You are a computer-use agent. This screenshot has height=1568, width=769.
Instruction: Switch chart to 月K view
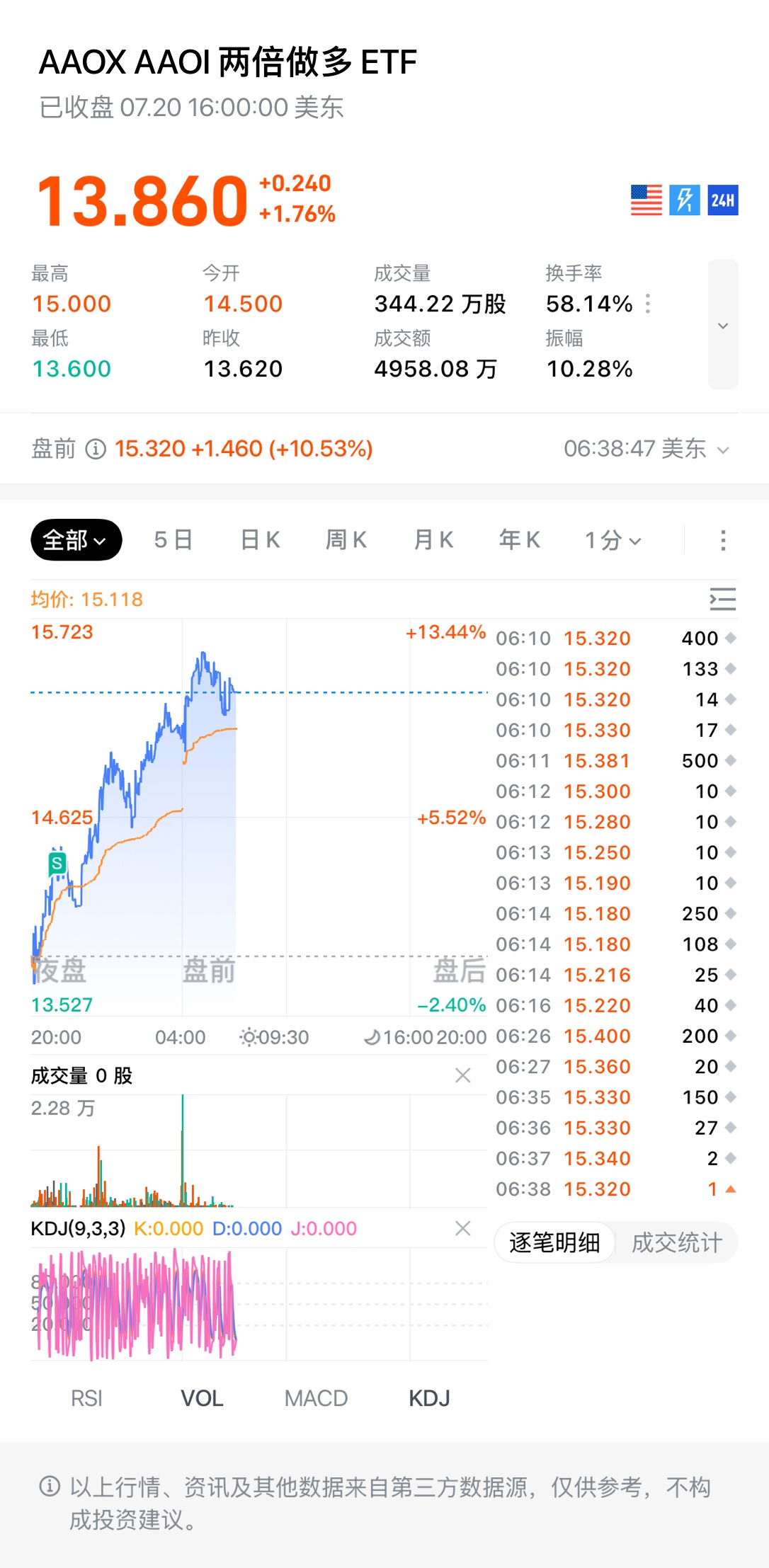pos(433,540)
